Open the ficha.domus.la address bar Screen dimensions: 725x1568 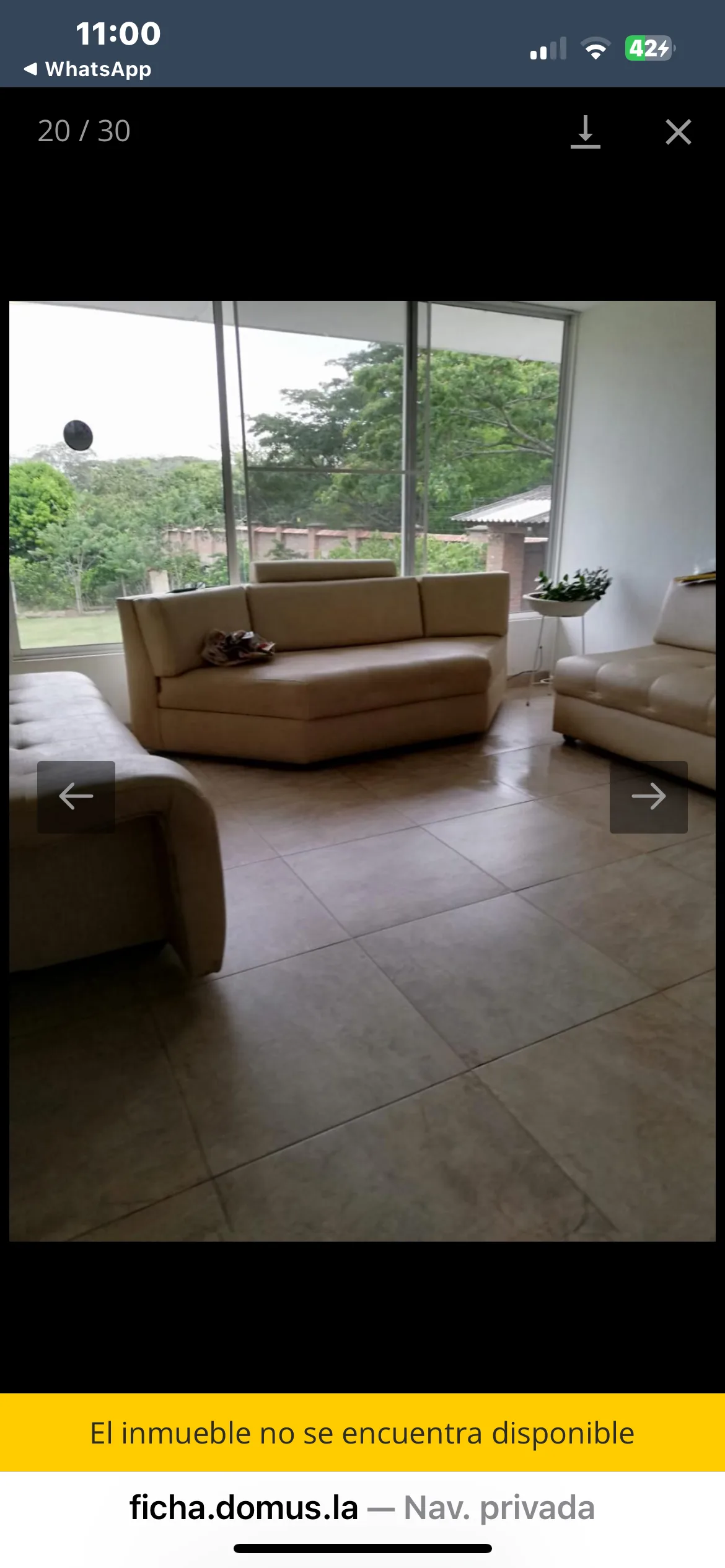pos(362,1507)
